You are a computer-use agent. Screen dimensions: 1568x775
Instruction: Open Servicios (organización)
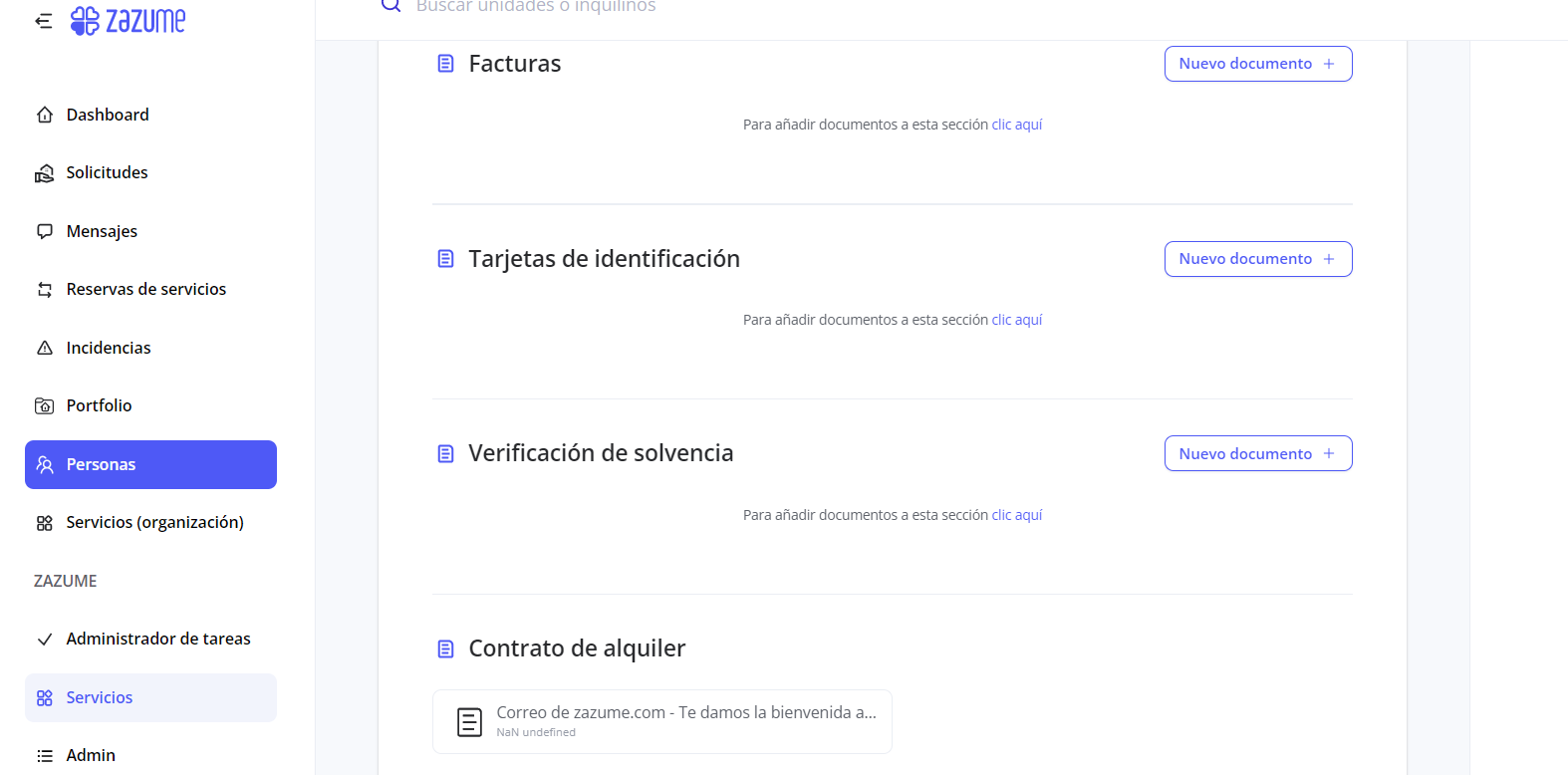(154, 522)
